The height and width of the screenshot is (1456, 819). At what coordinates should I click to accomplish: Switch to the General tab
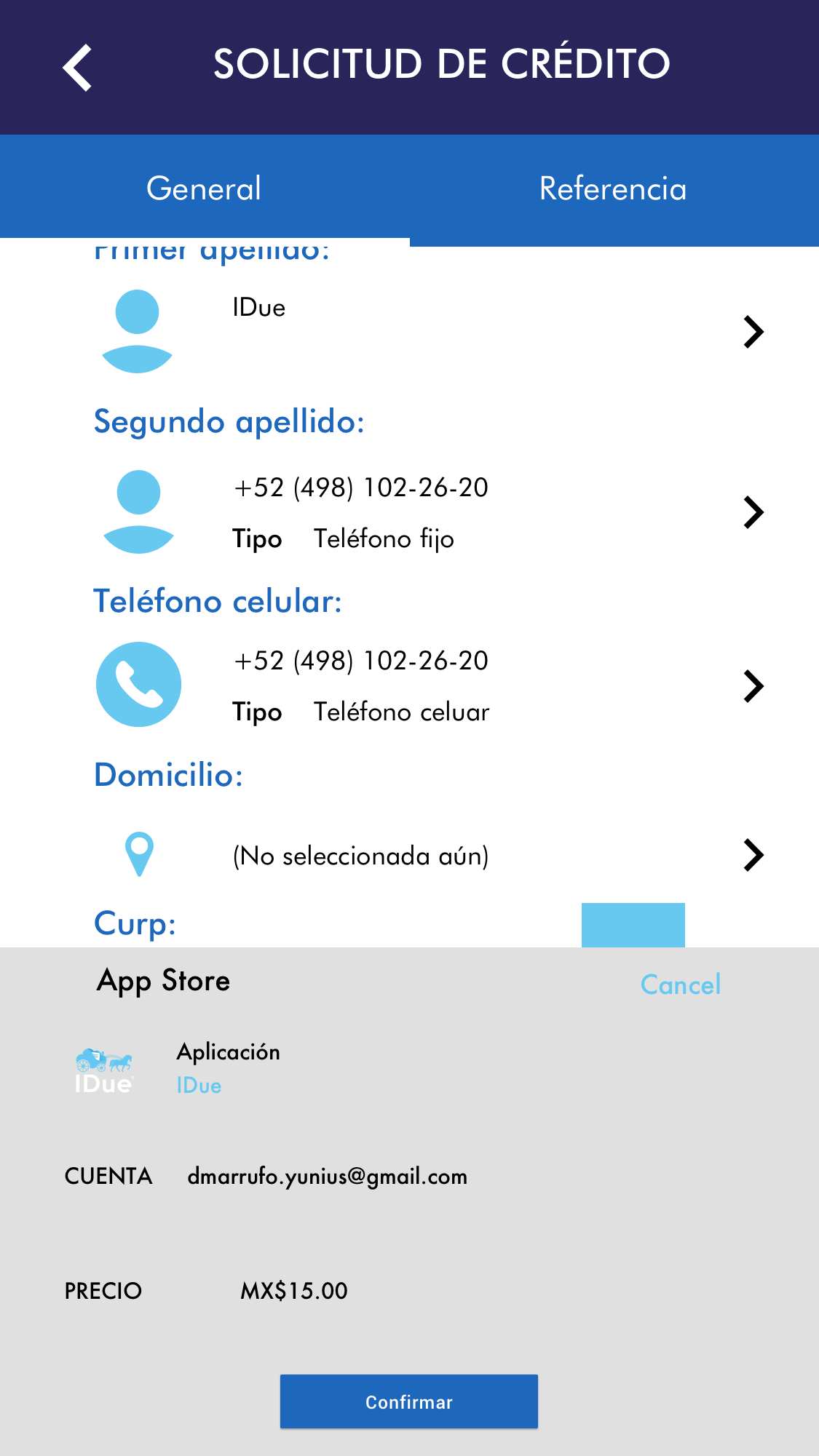(204, 188)
